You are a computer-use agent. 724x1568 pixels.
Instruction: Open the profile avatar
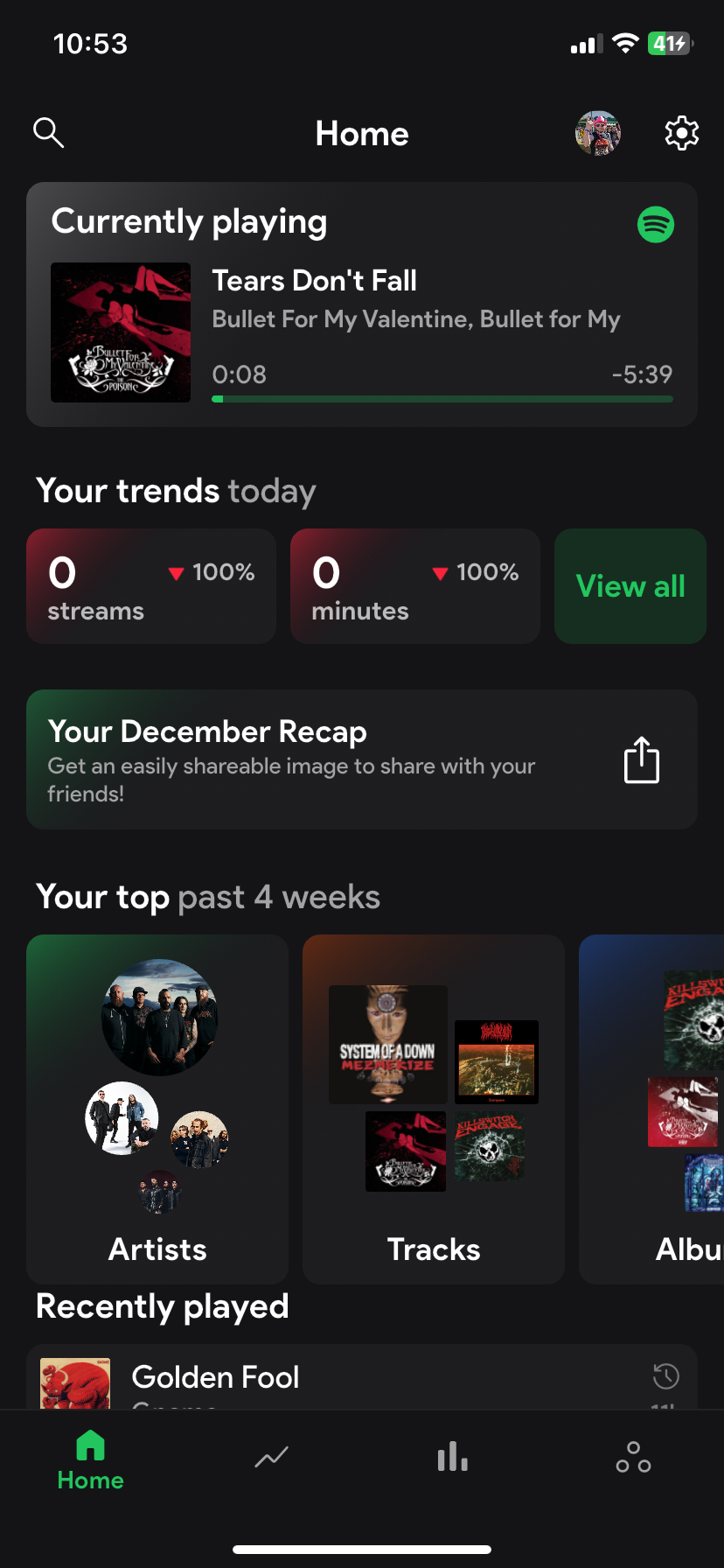pos(598,133)
